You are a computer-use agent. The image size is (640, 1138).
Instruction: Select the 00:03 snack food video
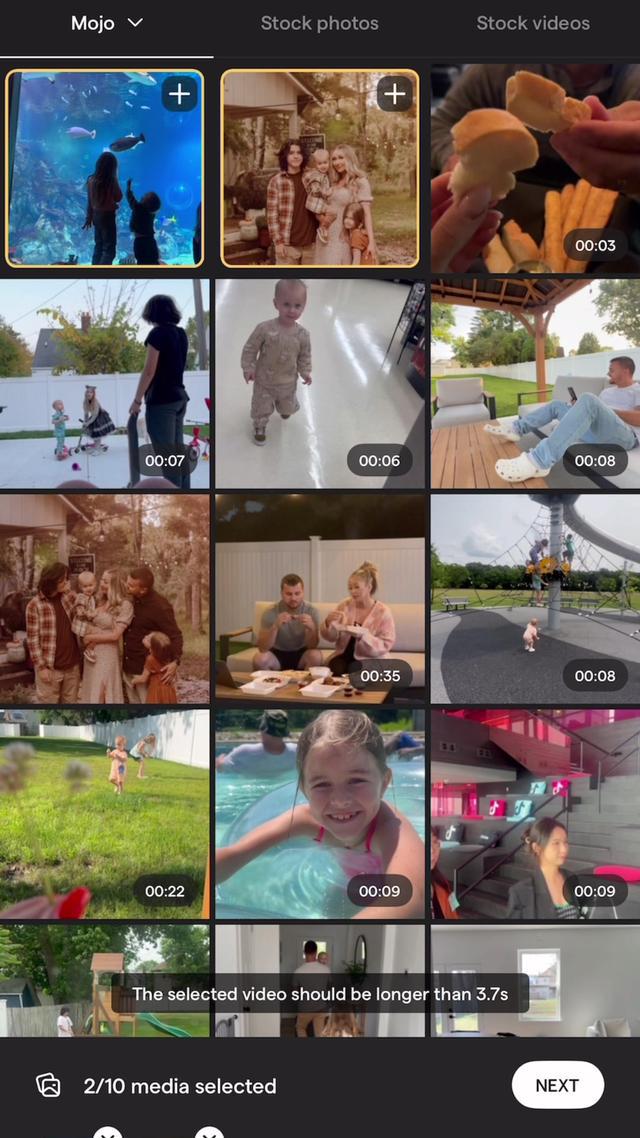tap(535, 168)
